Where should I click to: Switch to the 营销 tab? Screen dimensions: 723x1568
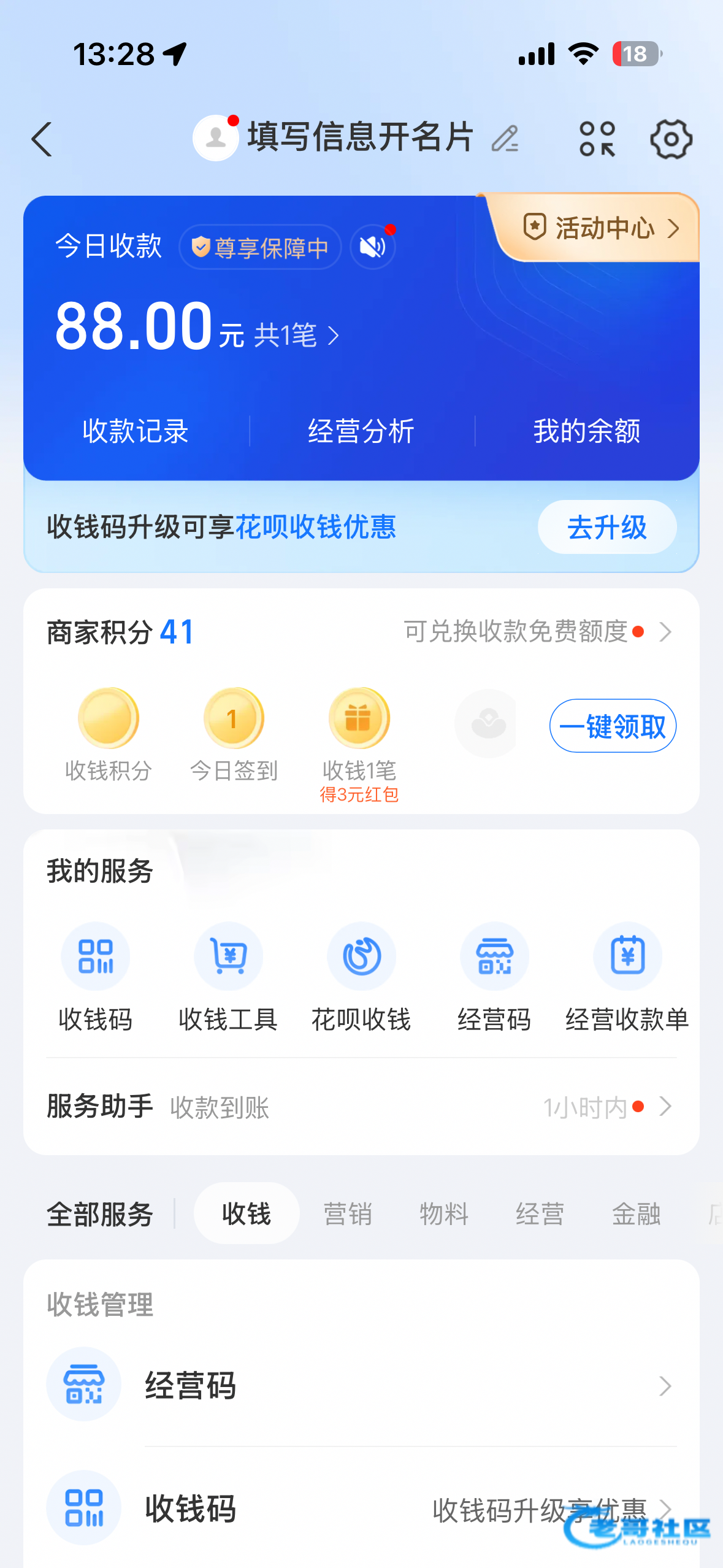[348, 1213]
